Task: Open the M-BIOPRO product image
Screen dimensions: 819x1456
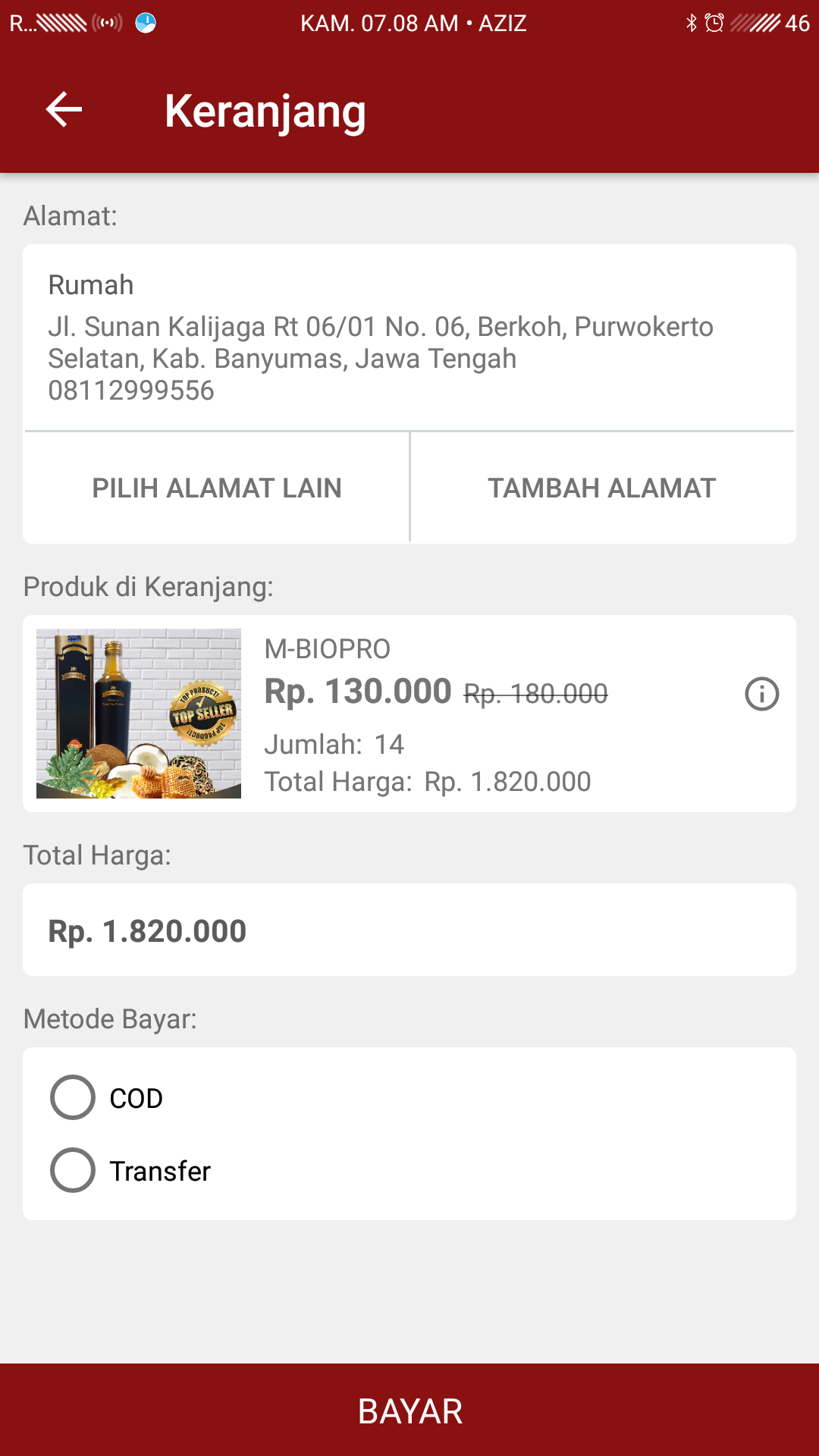Action: pyautogui.click(x=139, y=714)
